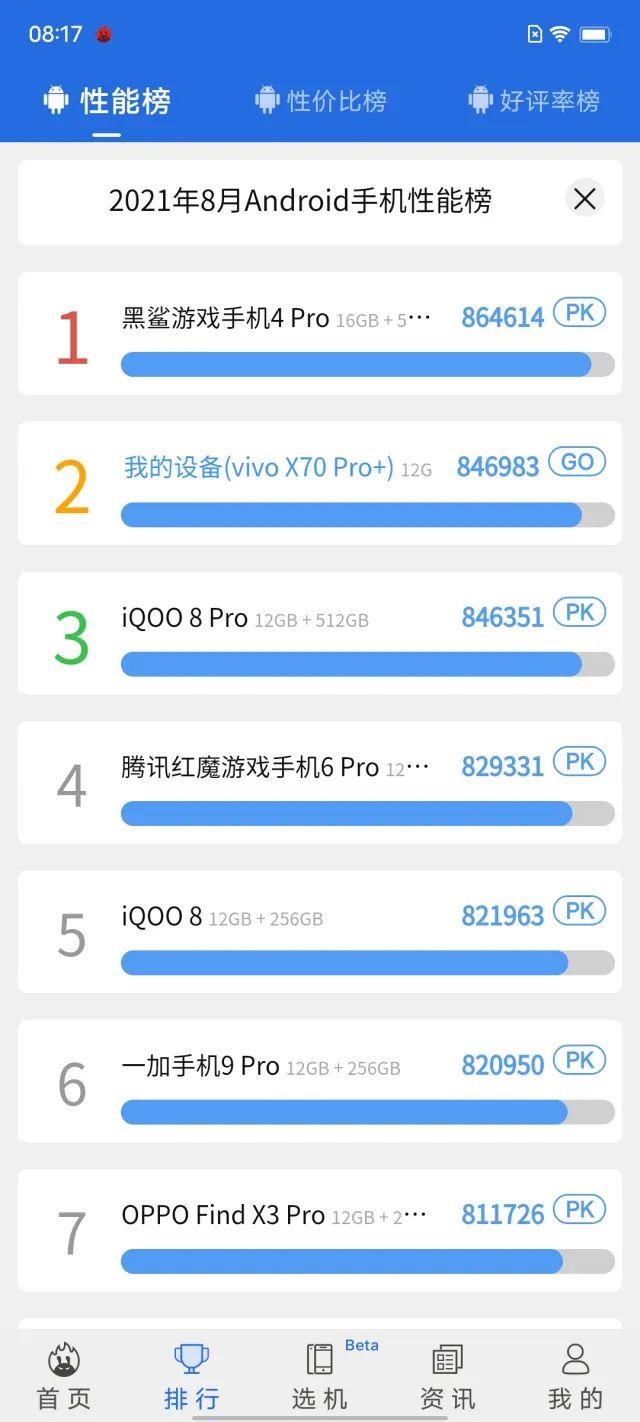Select the 性能榜 tab

click(x=108, y=101)
